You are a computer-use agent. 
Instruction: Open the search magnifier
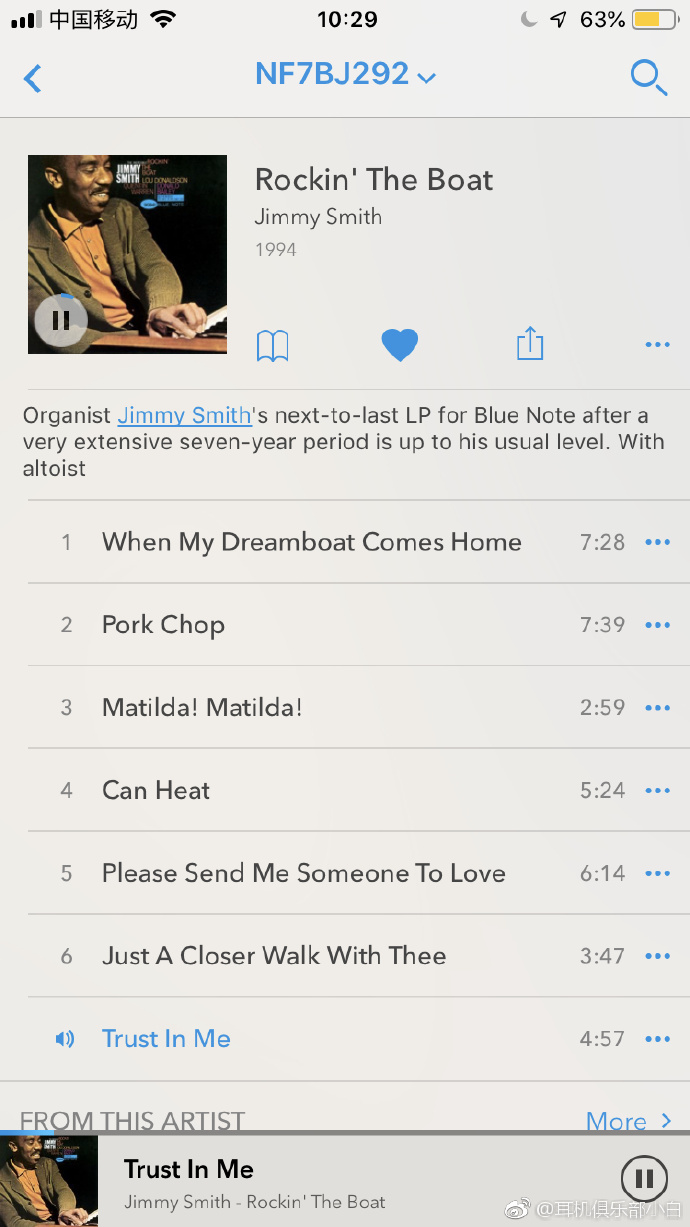(648, 77)
